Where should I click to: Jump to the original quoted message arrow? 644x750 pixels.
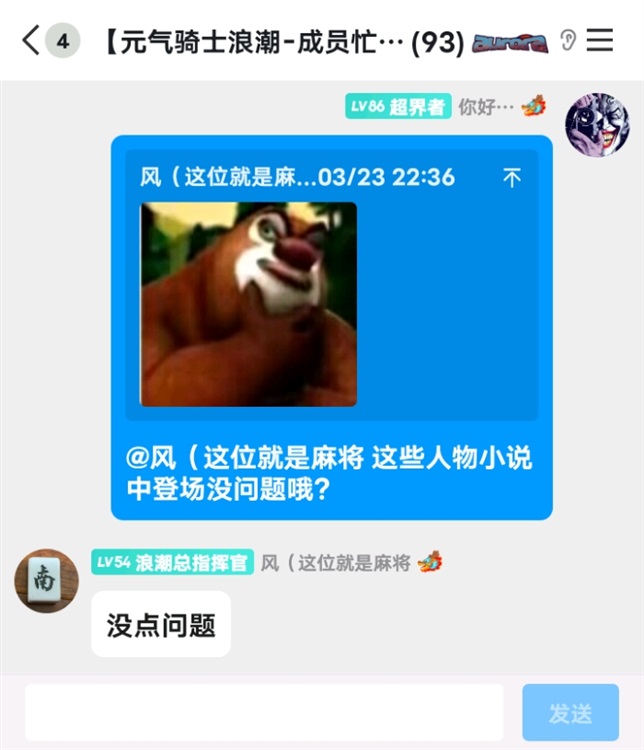pyautogui.click(x=512, y=178)
